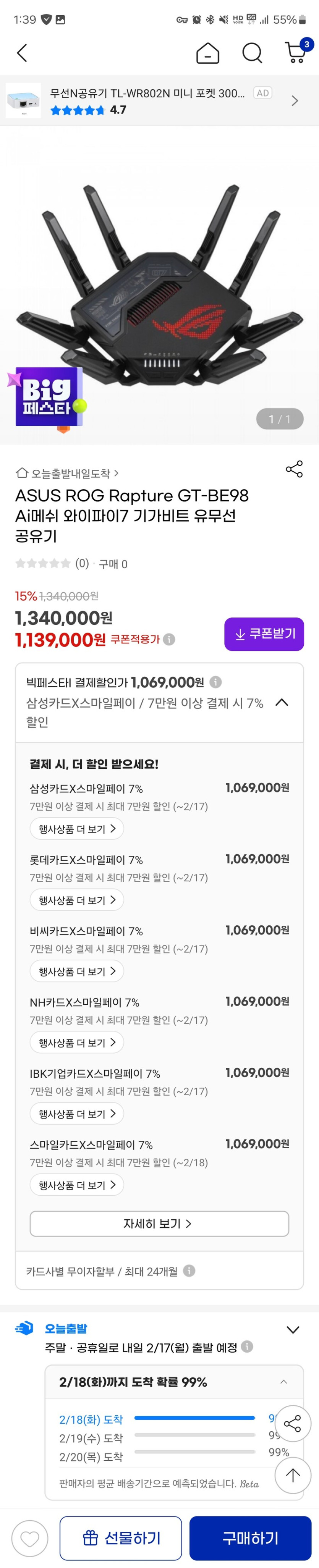The width and height of the screenshot is (319, 1568).
Task: Tap 행사상품 더 보기 under 롯데카드X스마일페이
Action: coord(77,900)
